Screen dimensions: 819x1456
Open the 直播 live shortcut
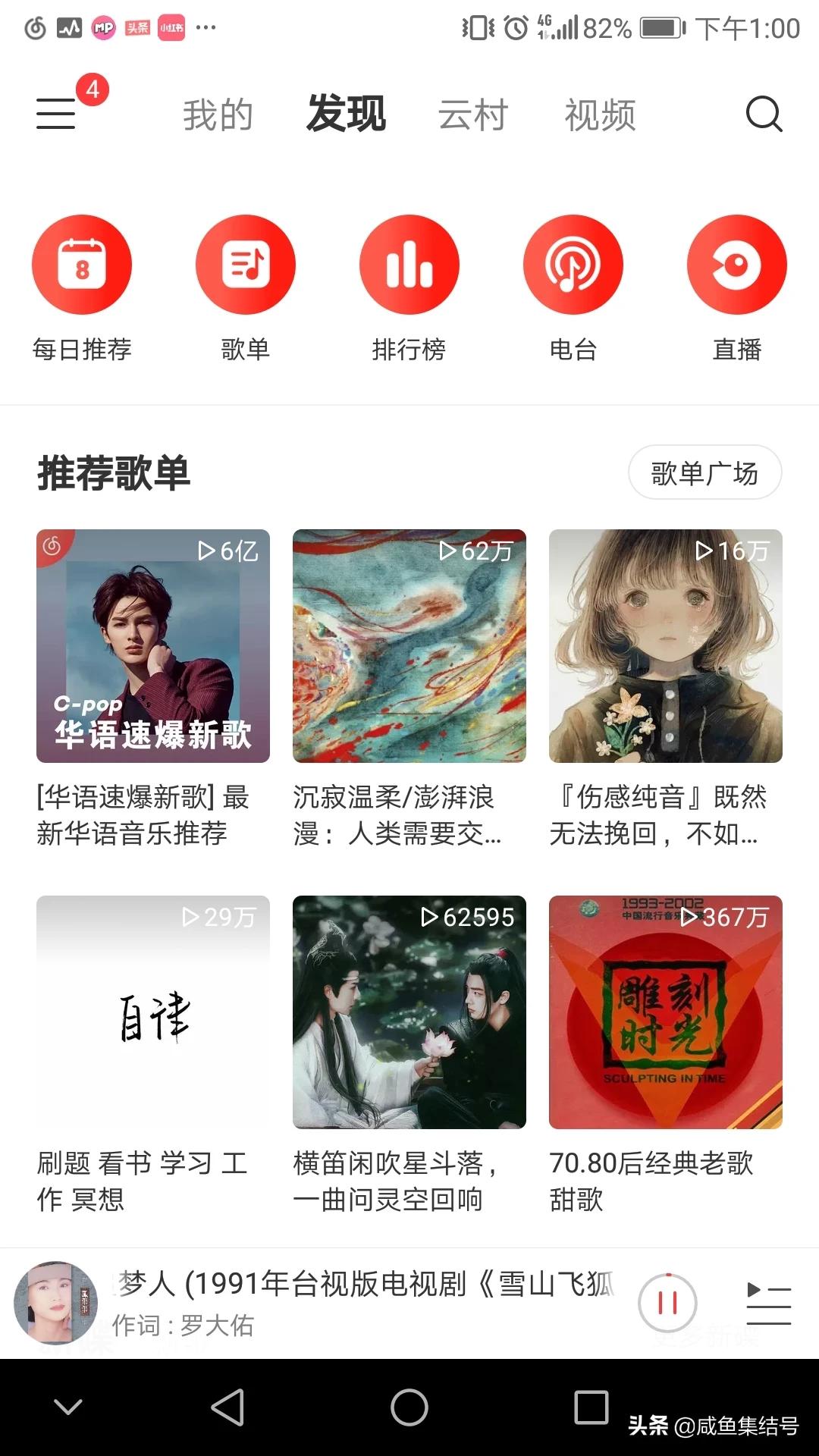click(737, 265)
